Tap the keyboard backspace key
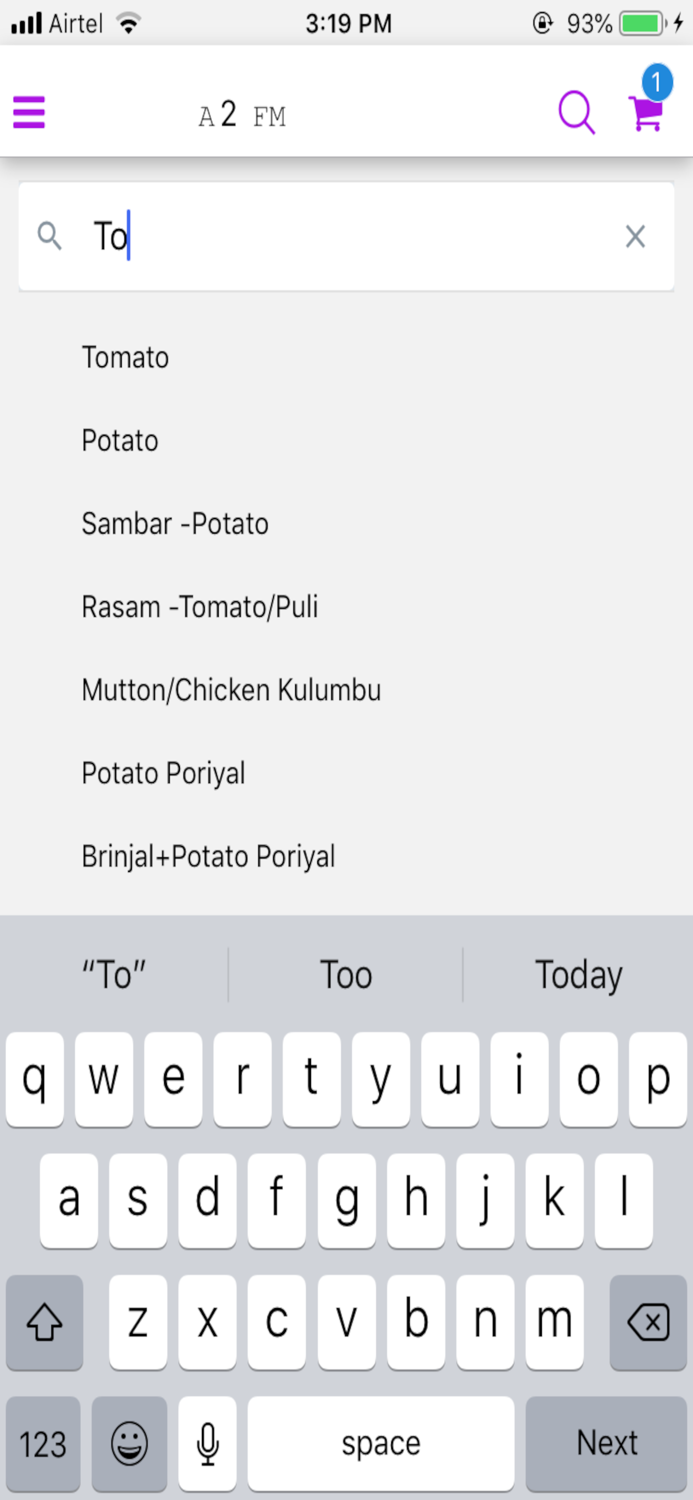Viewport: 693px width, 1500px height. coord(648,1323)
